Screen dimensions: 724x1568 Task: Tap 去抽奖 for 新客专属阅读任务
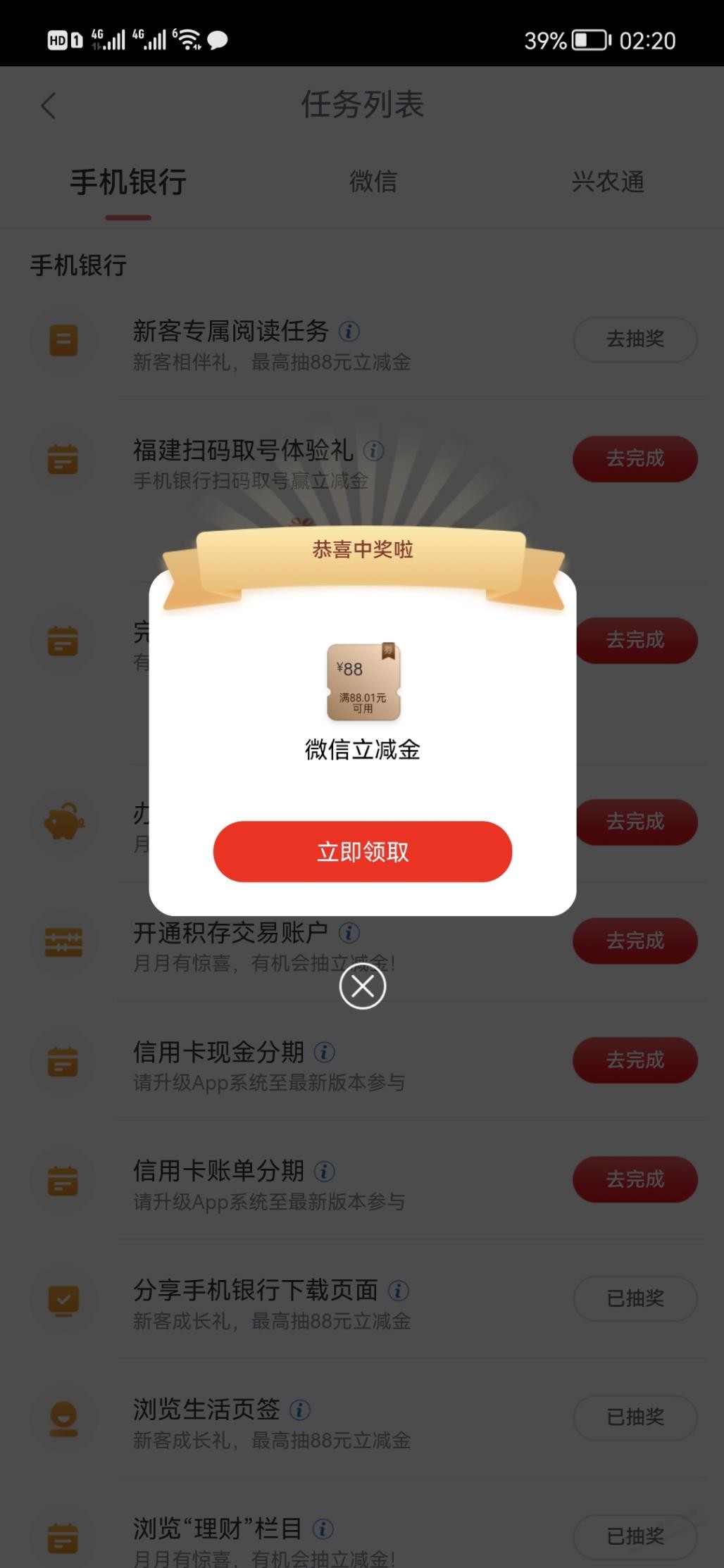point(635,339)
